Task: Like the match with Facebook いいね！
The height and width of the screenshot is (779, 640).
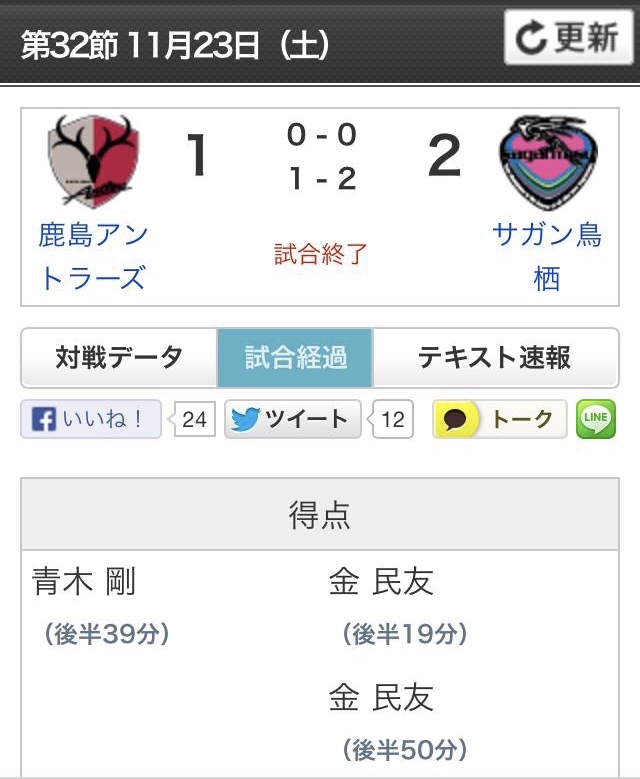Action: [91, 419]
